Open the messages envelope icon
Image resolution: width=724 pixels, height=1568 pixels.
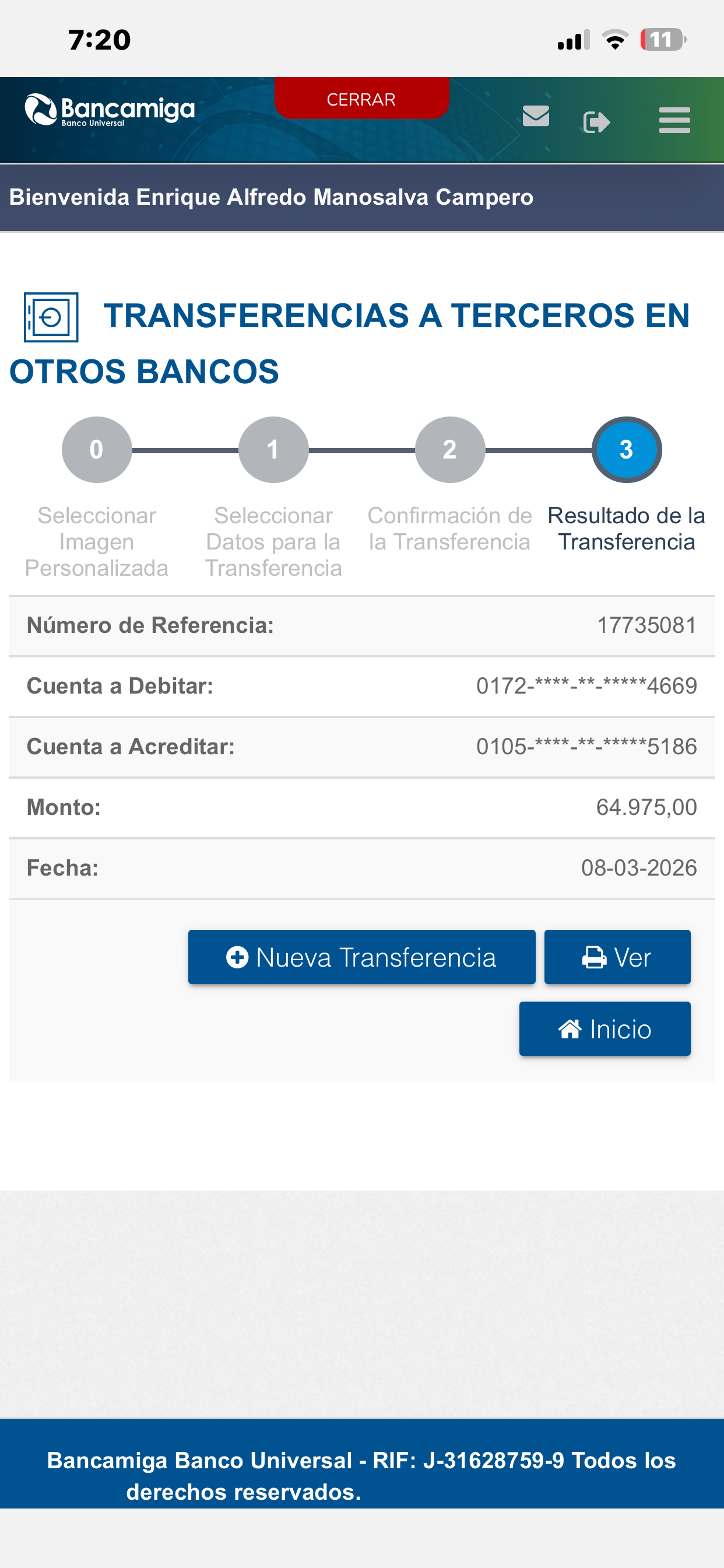pyautogui.click(x=535, y=116)
